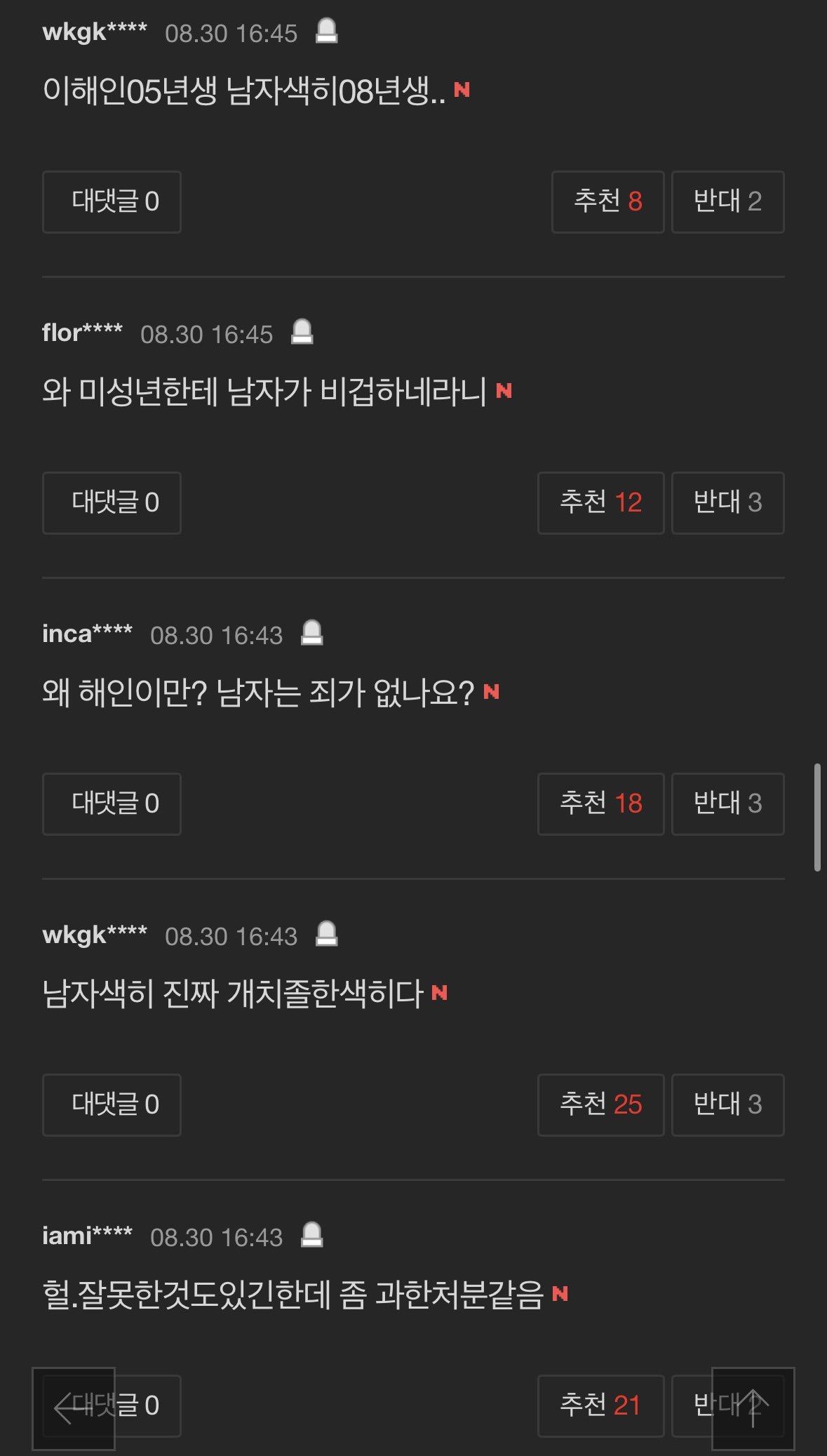This screenshot has width=827, height=1456.
Task: Open replies on inca's '왜 해인이만?' comment
Action: tap(112, 804)
